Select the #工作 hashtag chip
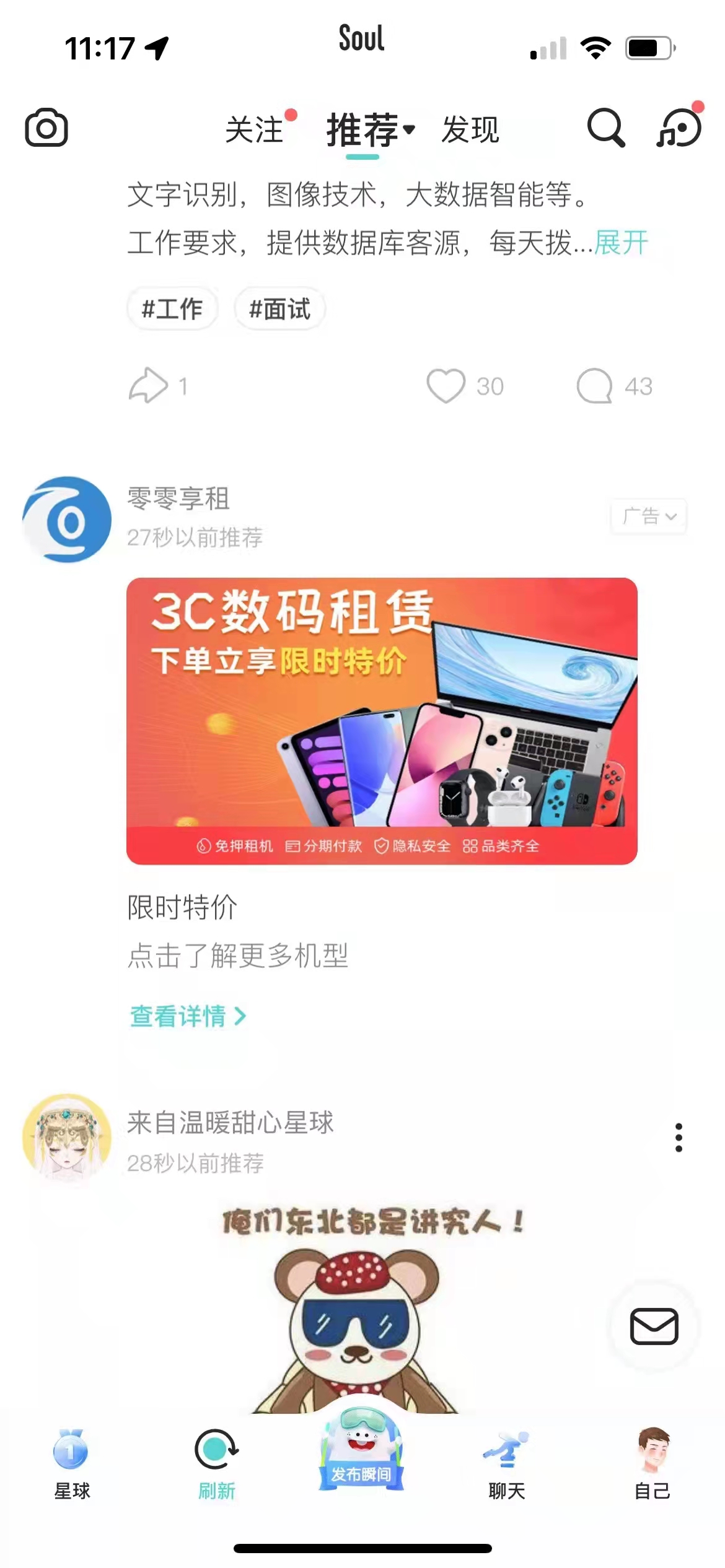 (x=172, y=308)
